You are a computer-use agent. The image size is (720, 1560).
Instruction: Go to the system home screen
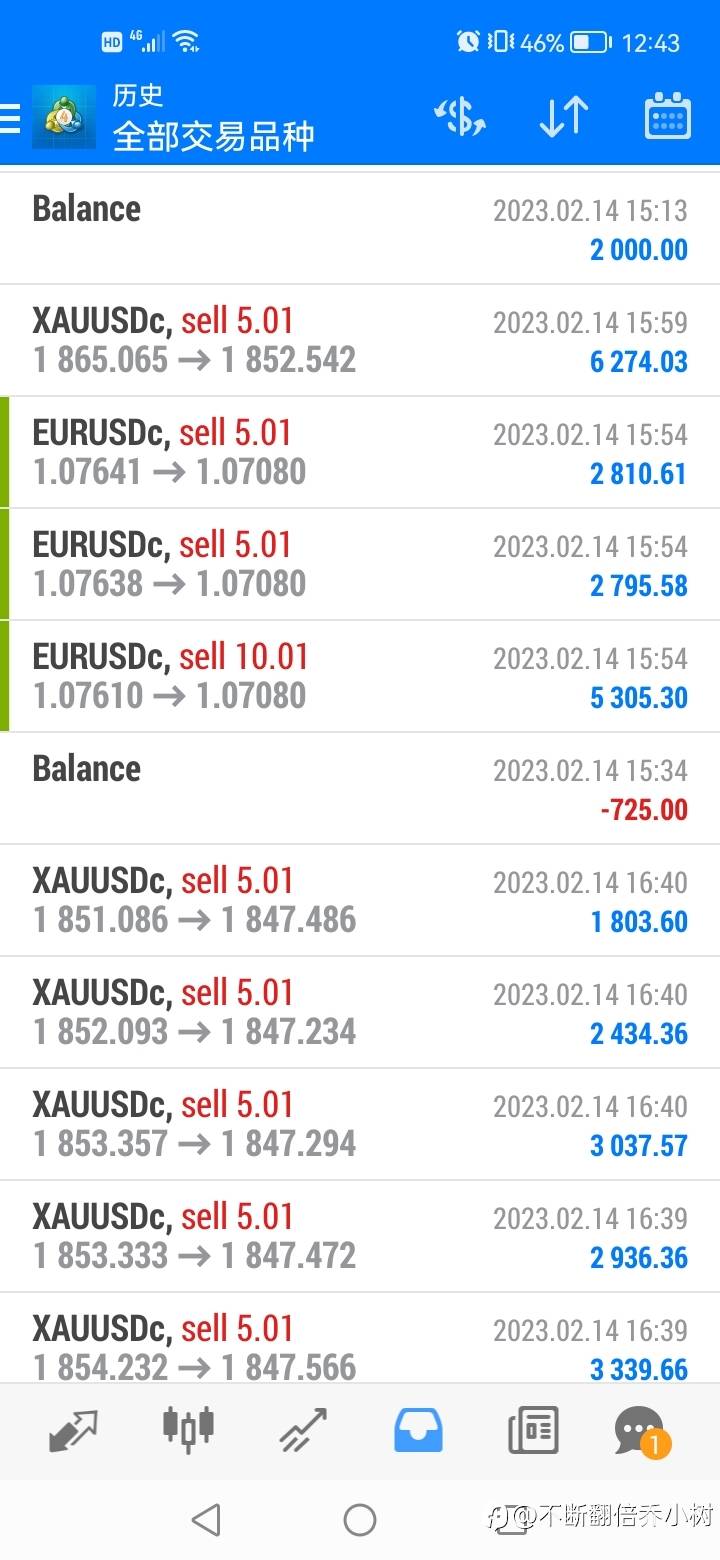tap(360, 1520)
